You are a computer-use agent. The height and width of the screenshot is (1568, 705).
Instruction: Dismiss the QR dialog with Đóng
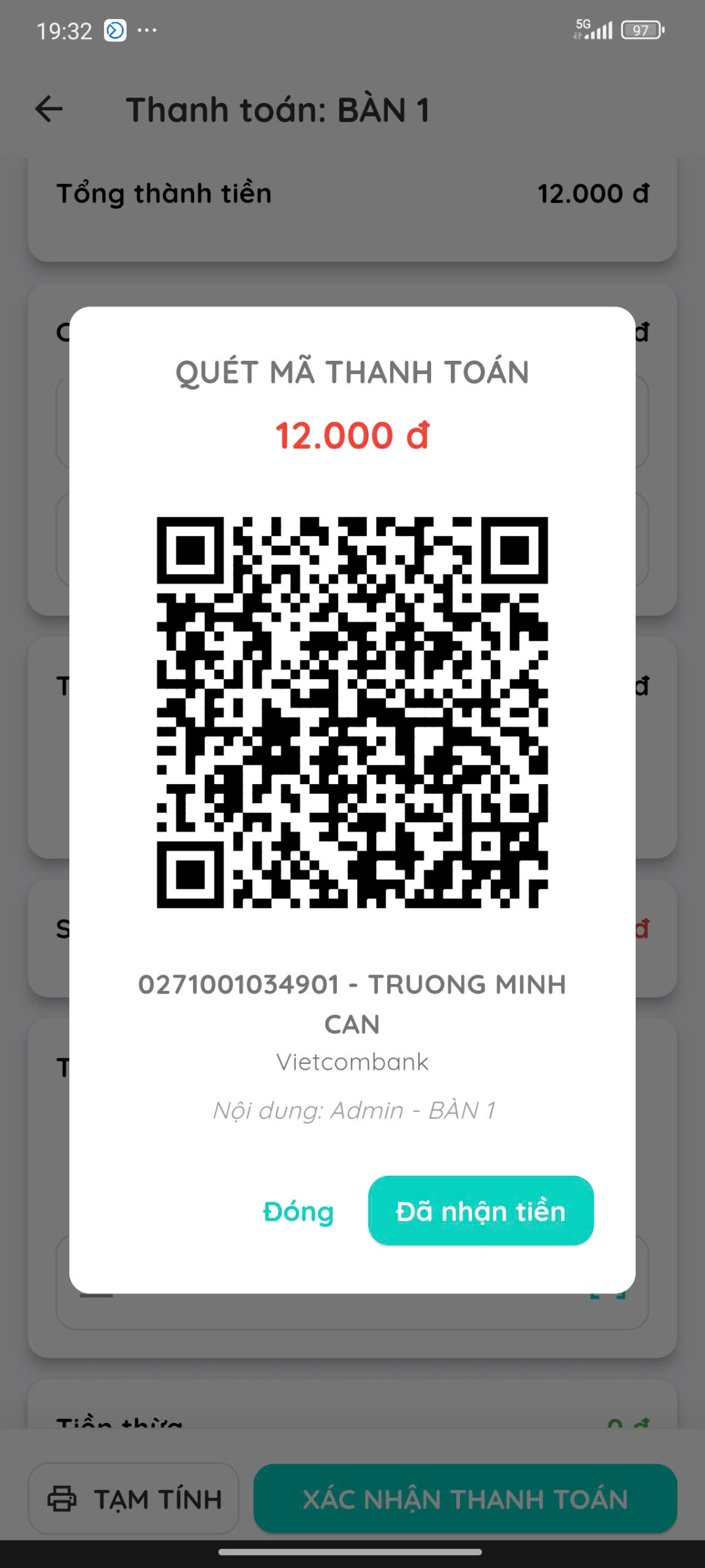[298, 1212]
